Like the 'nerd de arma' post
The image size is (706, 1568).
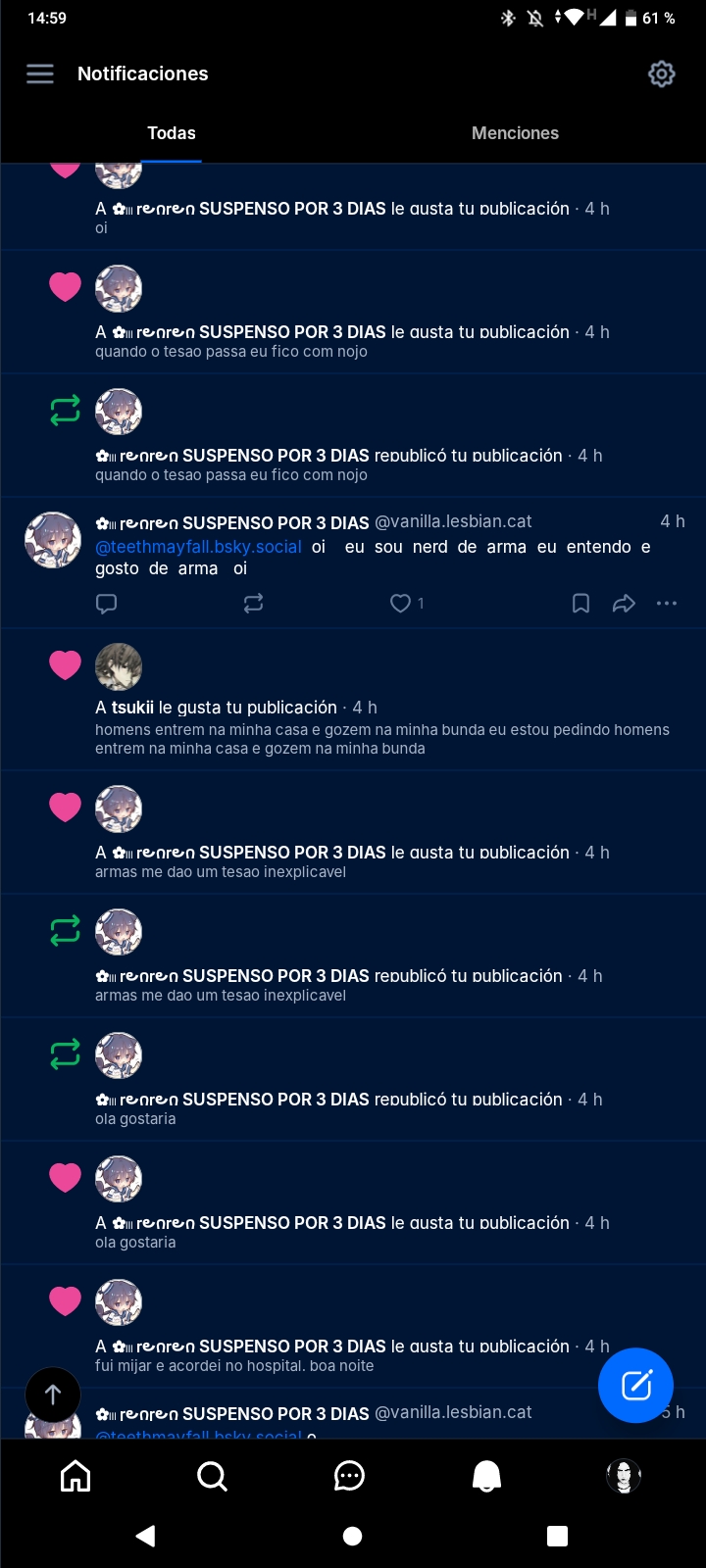pyautogui.click(x=401, y=604)
